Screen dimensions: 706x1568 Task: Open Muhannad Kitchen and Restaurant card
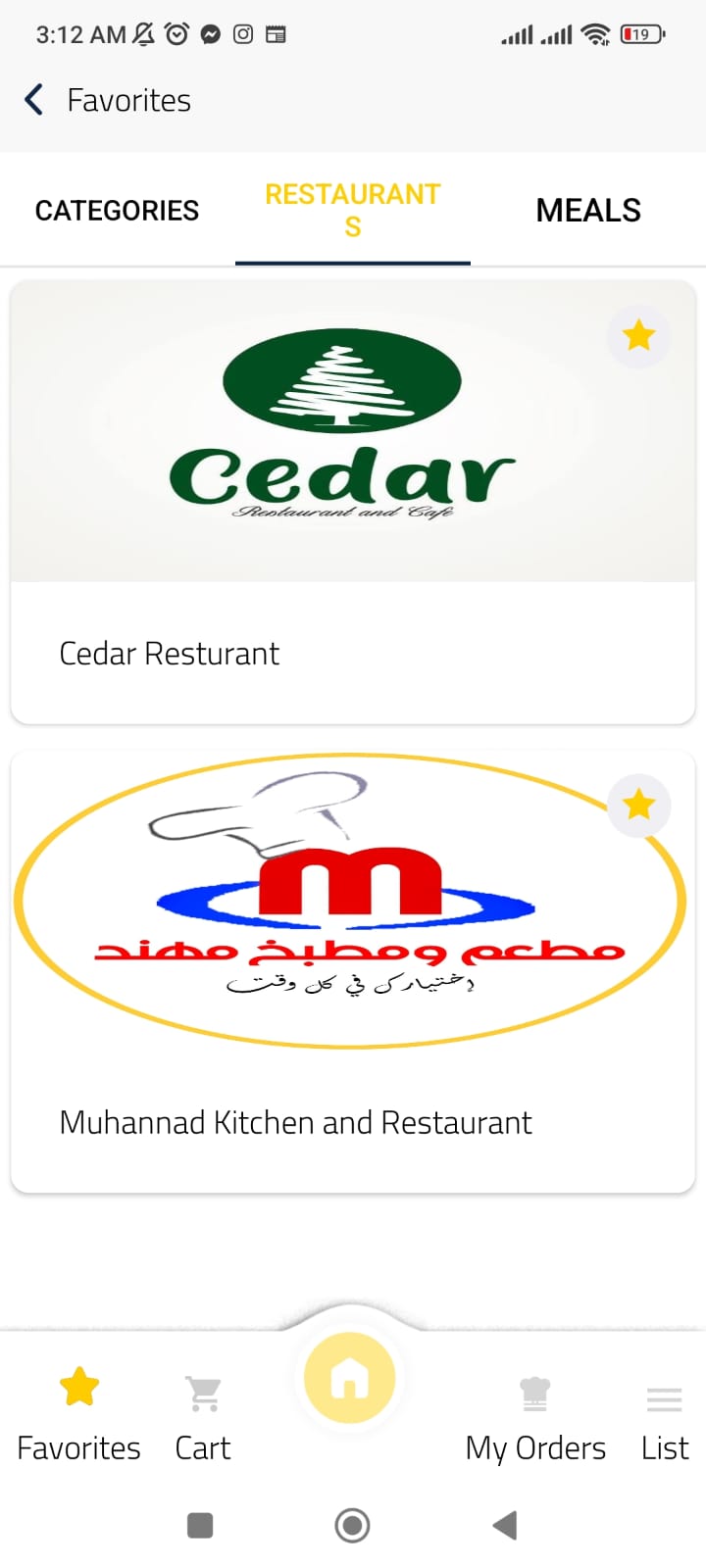[353, 972]
